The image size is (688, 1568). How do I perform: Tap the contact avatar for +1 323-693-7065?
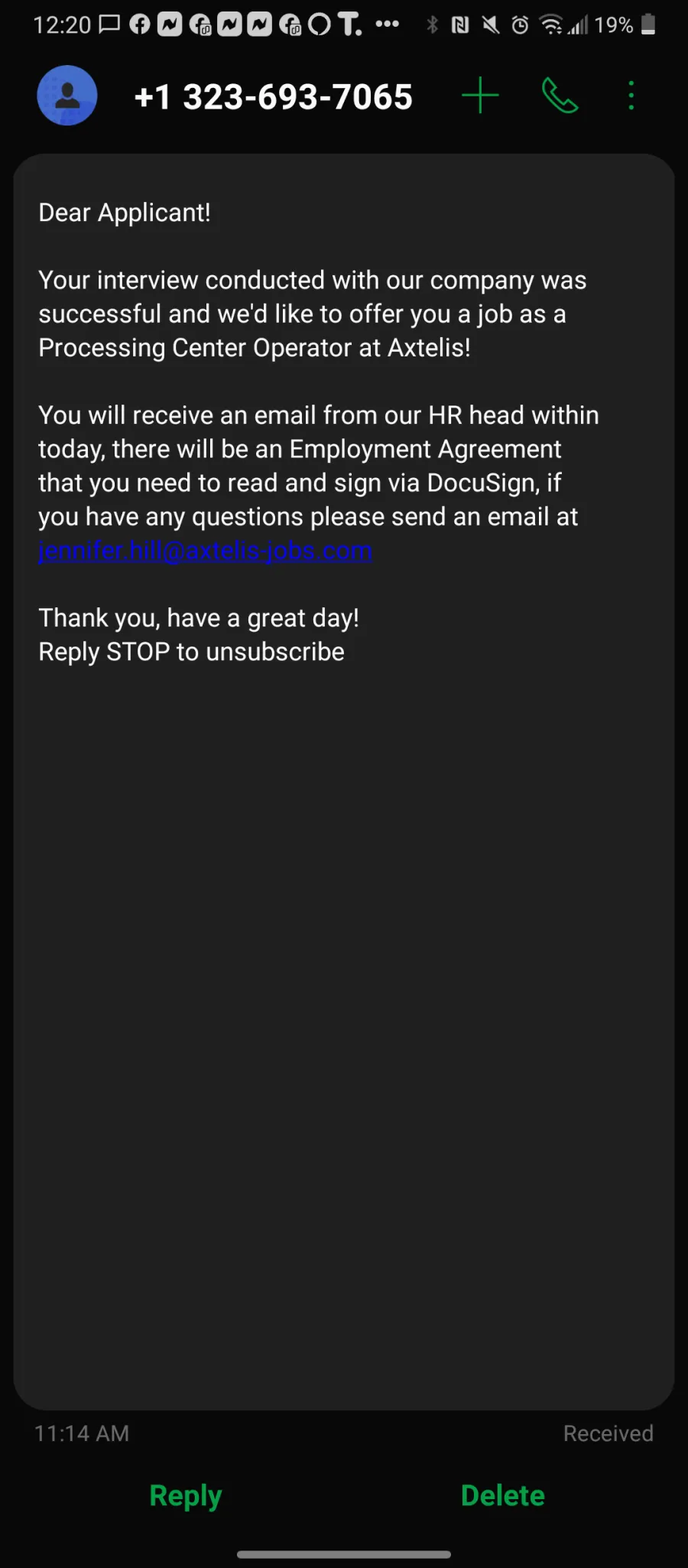67,96
